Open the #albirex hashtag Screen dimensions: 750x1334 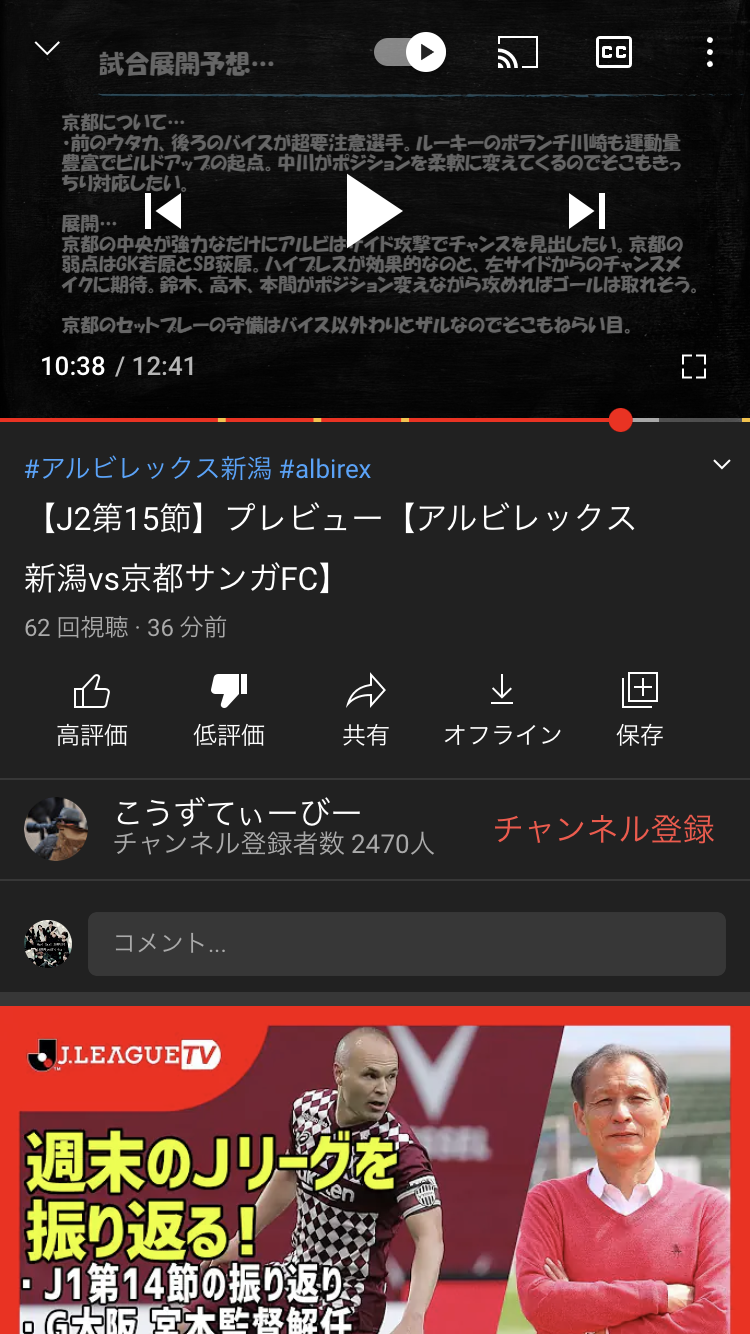click(x=326, y=468)
